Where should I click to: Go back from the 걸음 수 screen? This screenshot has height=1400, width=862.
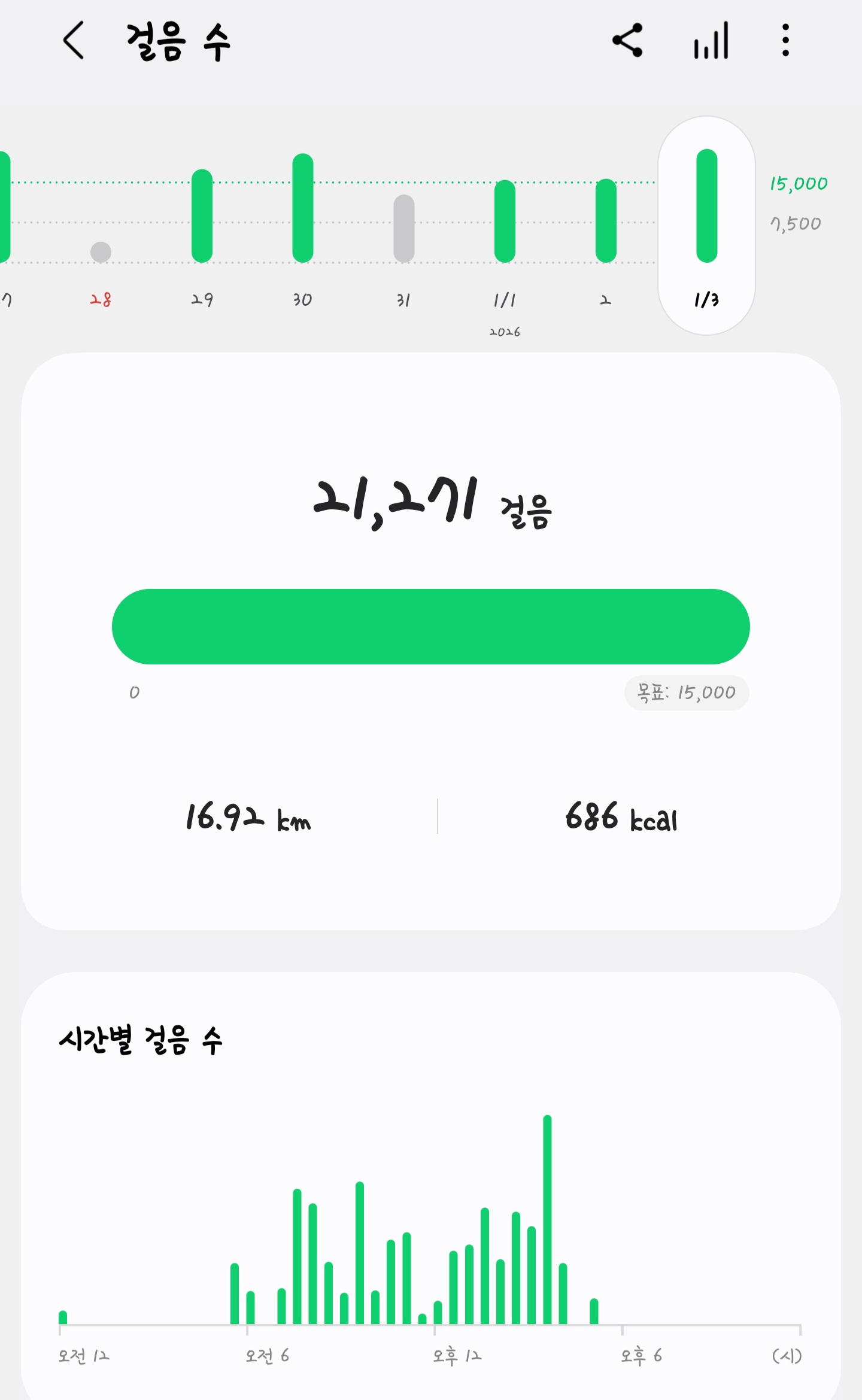(x=74, y=41)
